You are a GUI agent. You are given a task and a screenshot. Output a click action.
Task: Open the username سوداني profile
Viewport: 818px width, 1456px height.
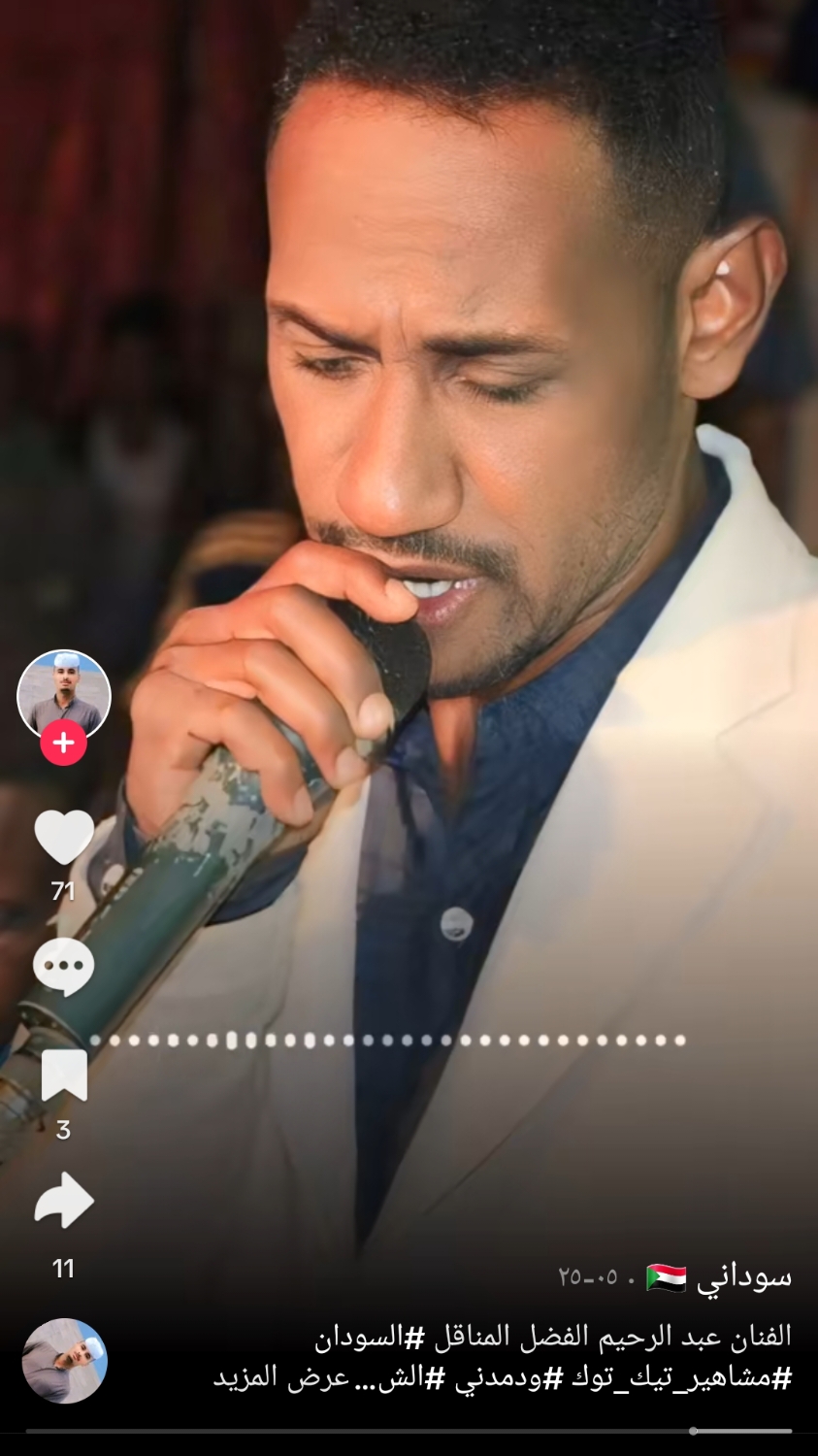click(x=744, y=1277)
